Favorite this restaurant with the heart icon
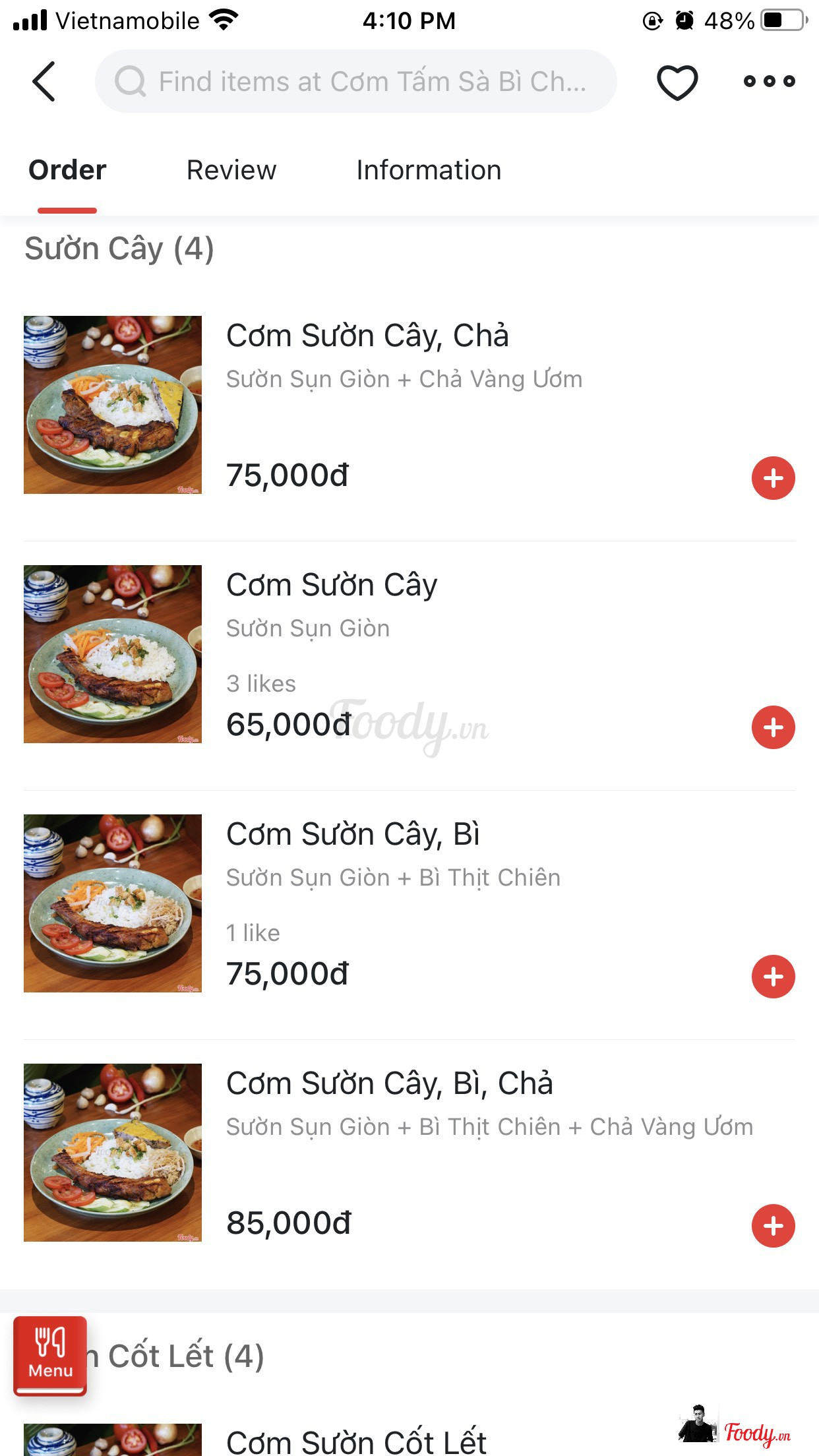 [677, 82]
